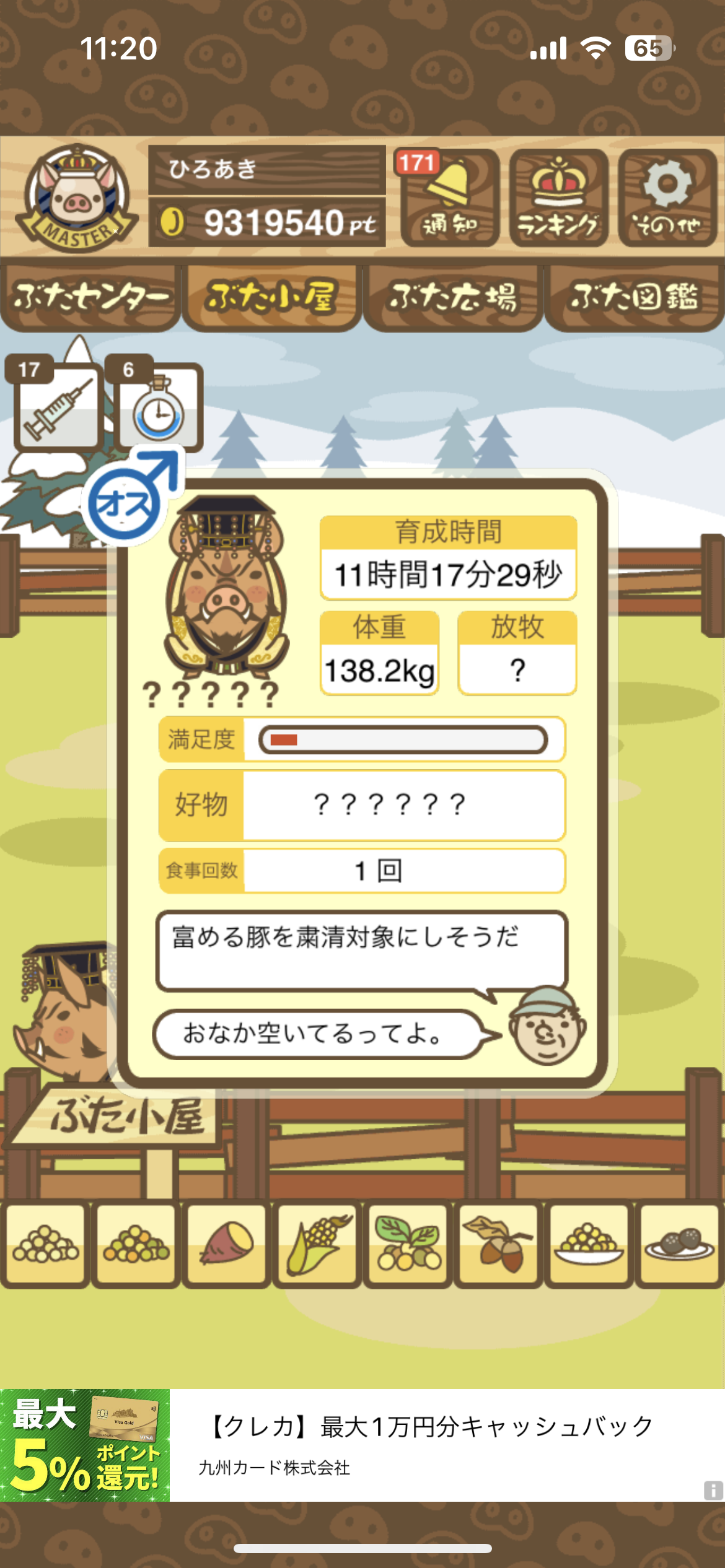
Task: Switch to the ぶたセンター tab
Action: 90,297
